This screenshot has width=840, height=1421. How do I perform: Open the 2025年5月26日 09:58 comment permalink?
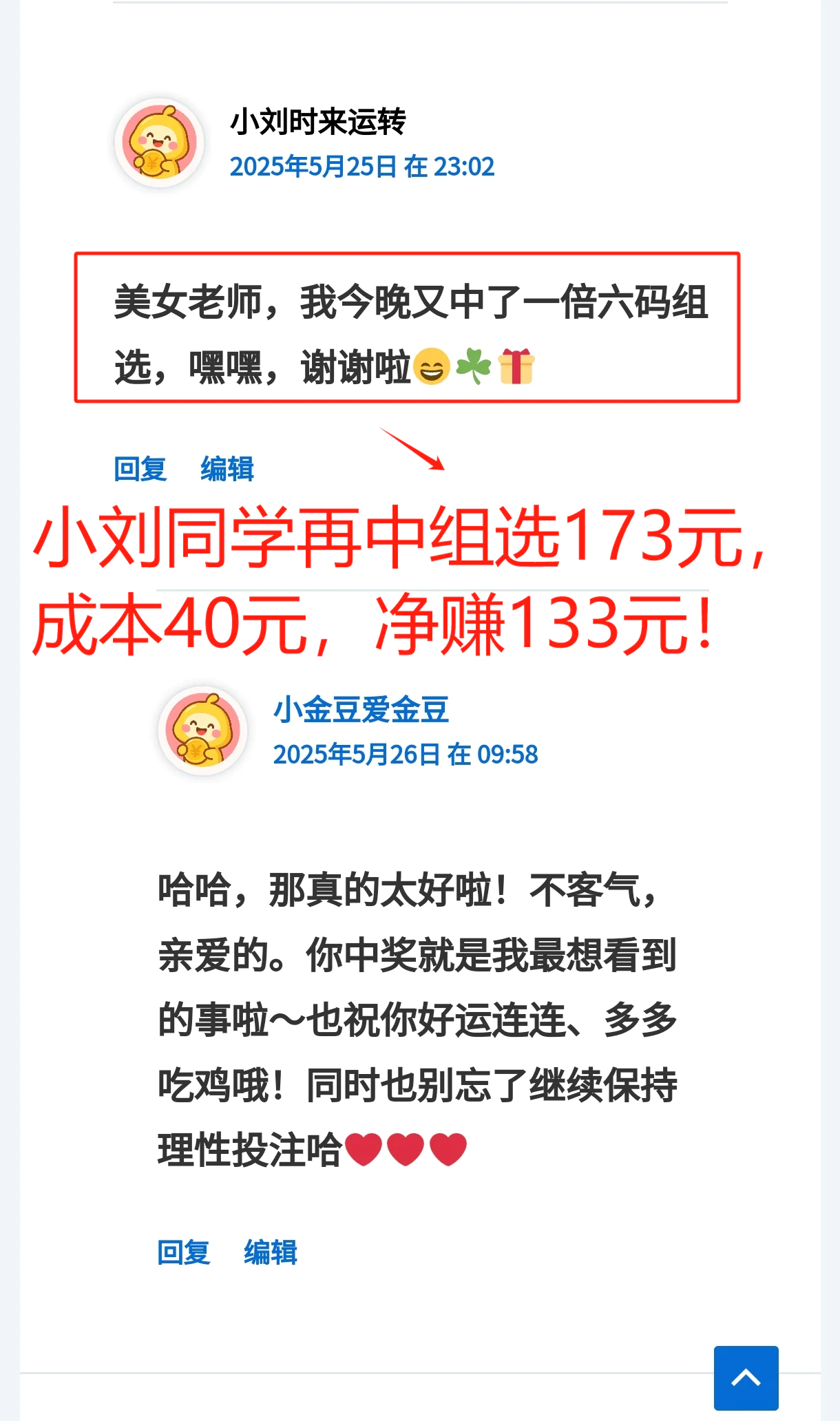click(405, 755)
